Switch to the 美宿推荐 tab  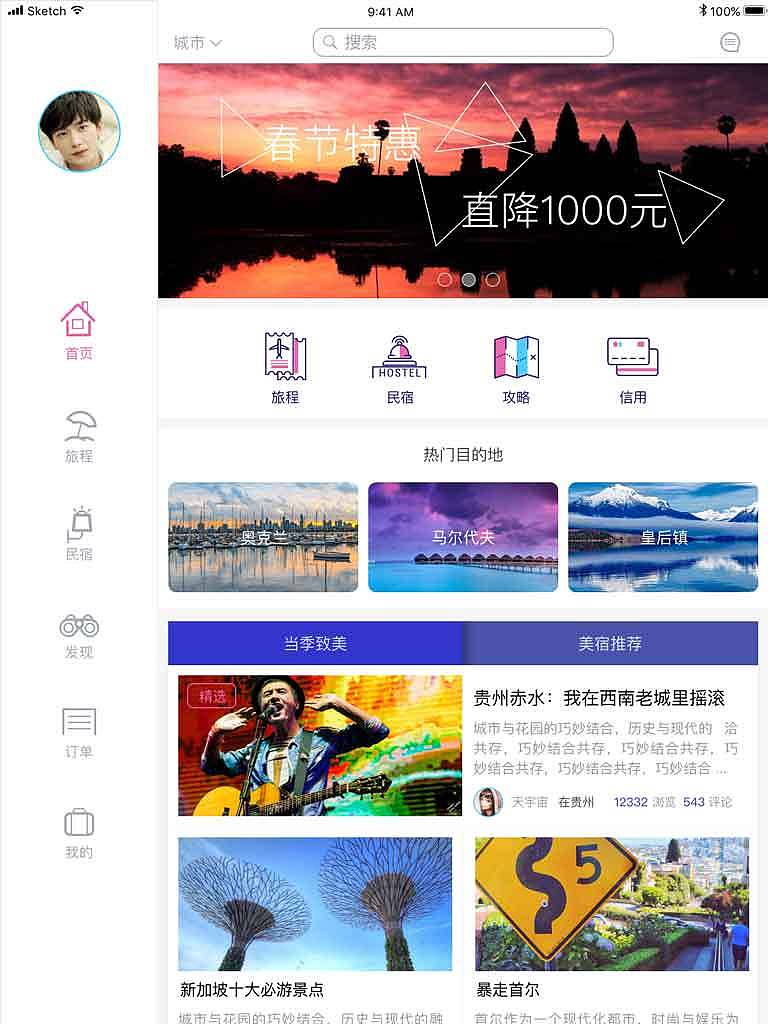[610, 643]
